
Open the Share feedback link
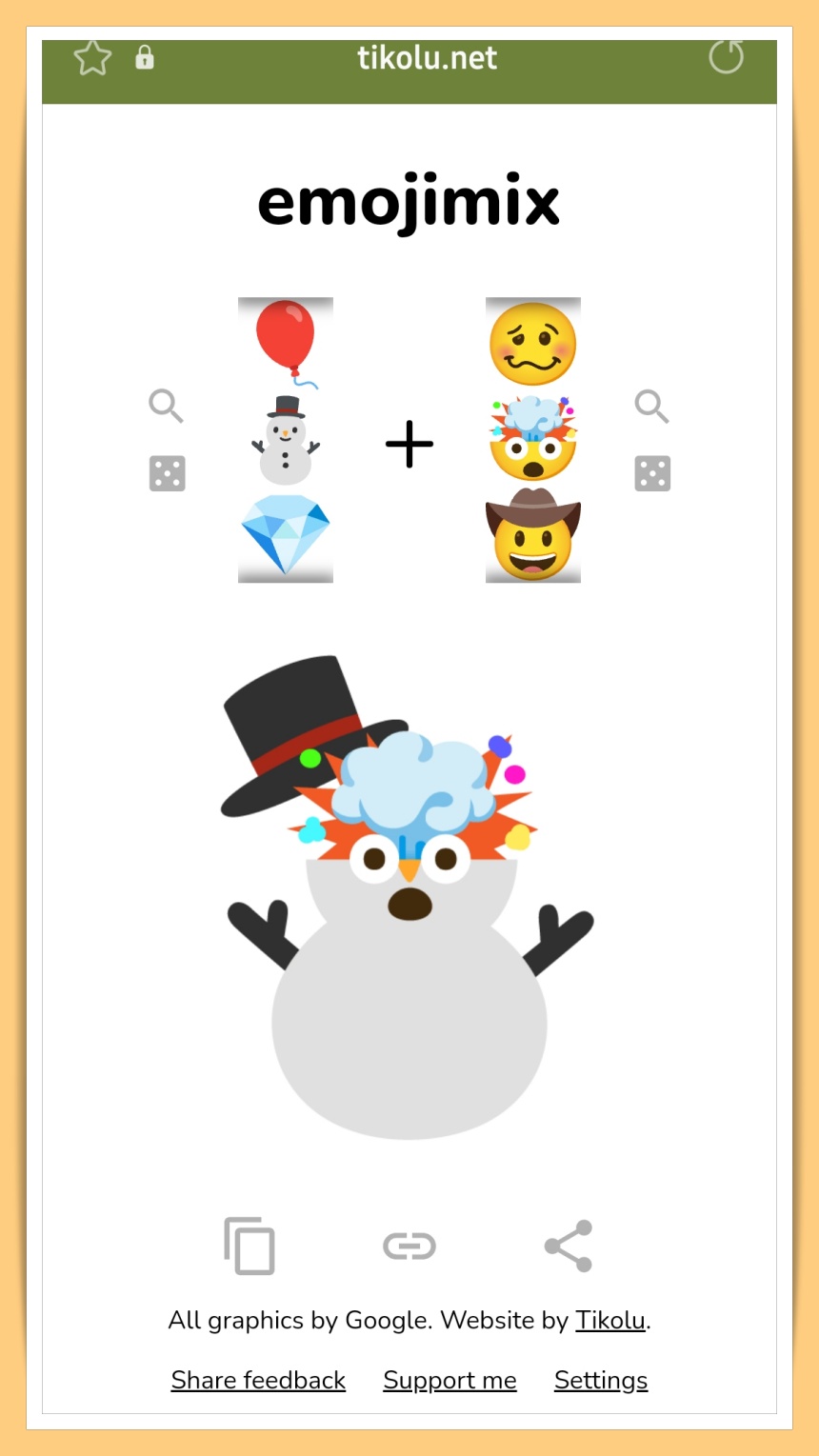click(258, 1380)
